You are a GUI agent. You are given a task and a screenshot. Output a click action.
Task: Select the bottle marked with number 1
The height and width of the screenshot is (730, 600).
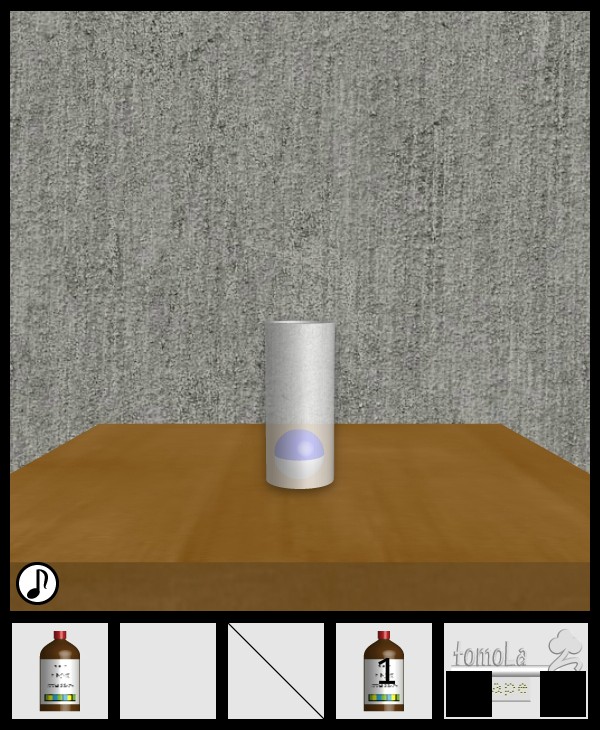(384, 671)
